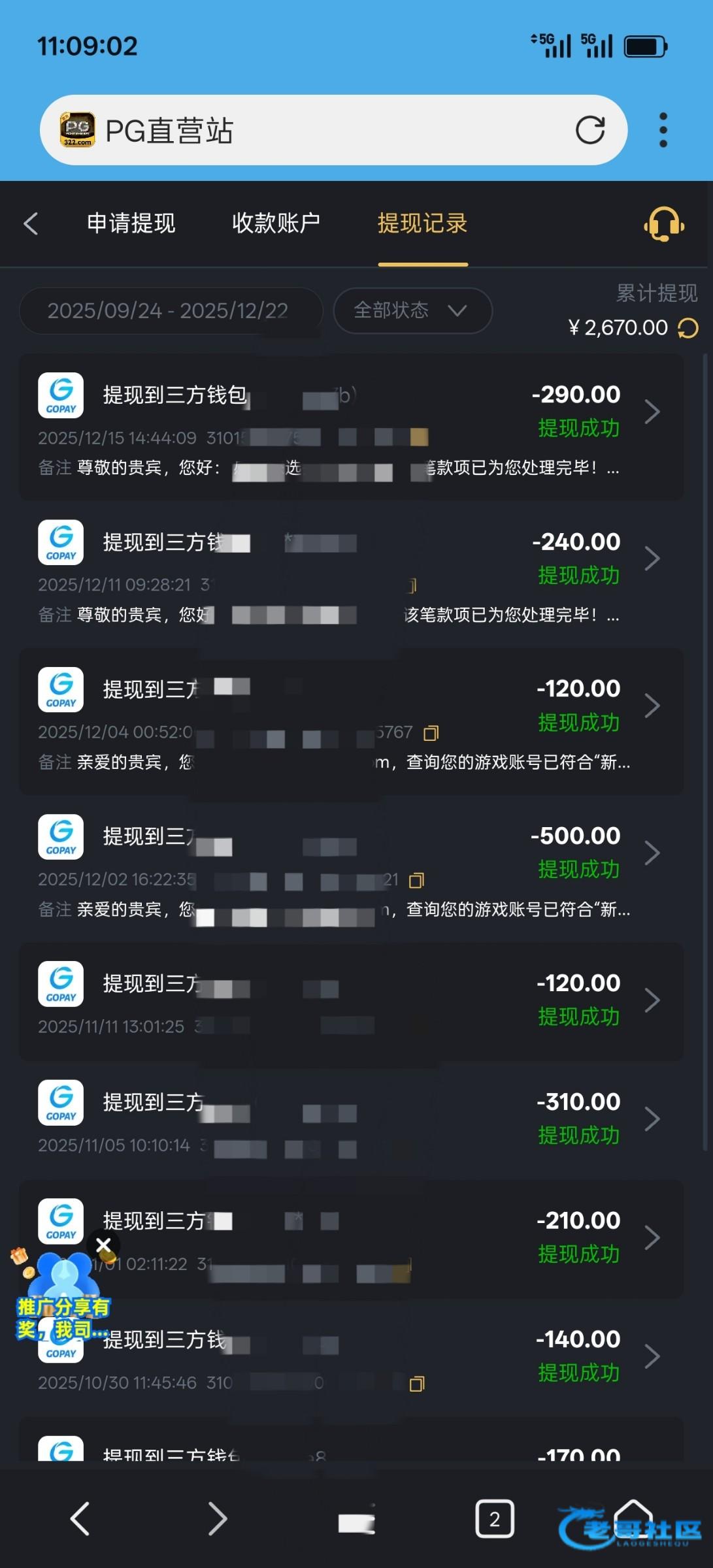
Task: Open the browser overflow menu
Action: [x=663, y=130]
